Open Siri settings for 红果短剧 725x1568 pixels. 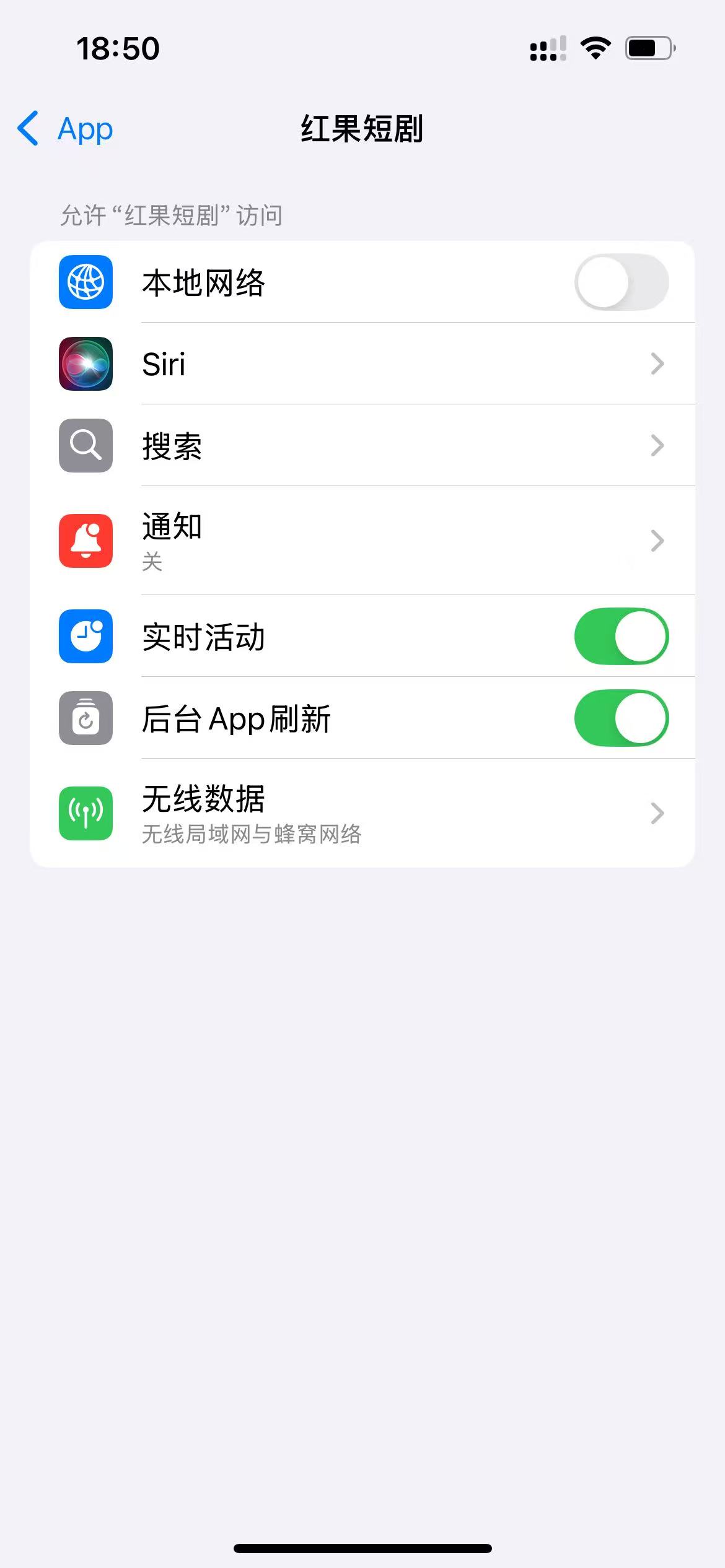(x=362, y=364)
